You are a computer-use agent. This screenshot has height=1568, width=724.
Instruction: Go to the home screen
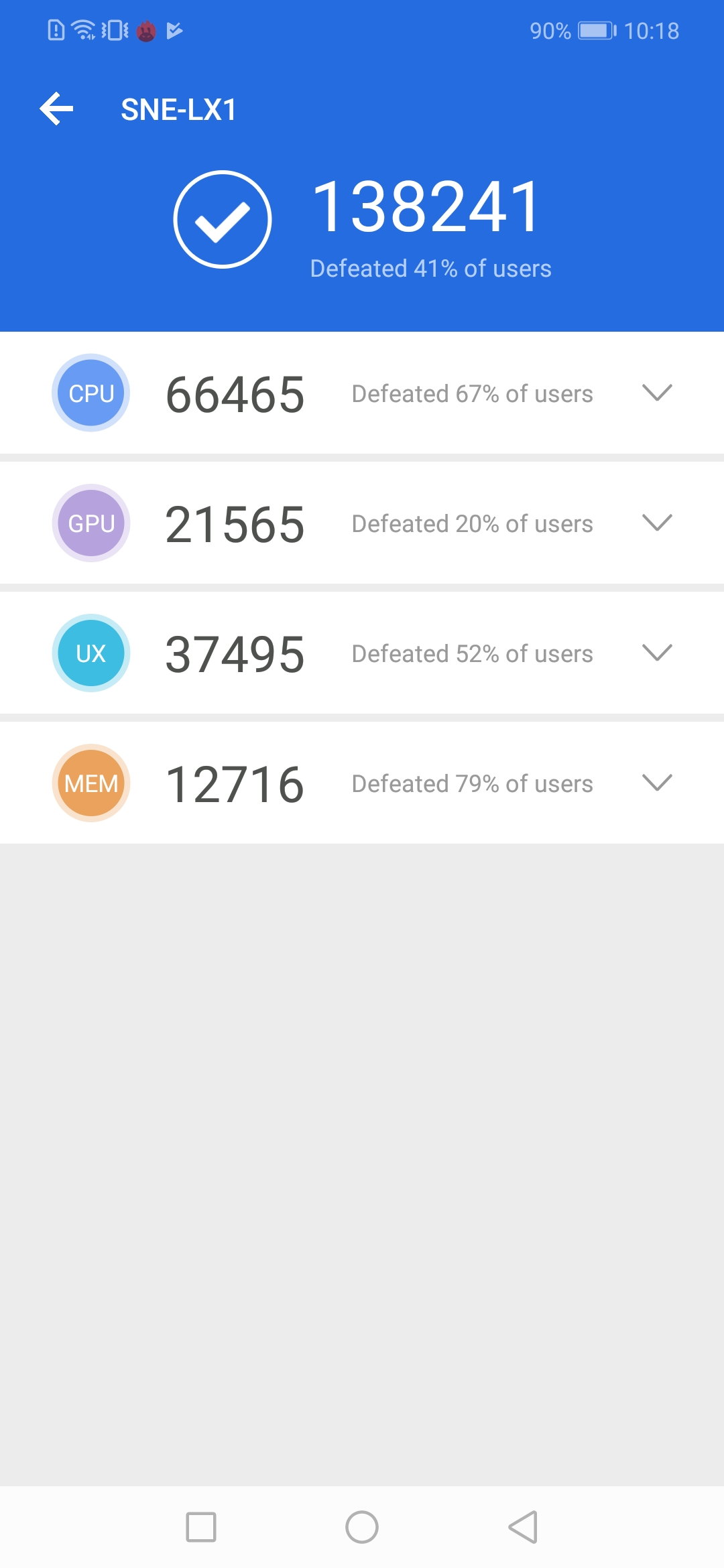point(362,1527)
